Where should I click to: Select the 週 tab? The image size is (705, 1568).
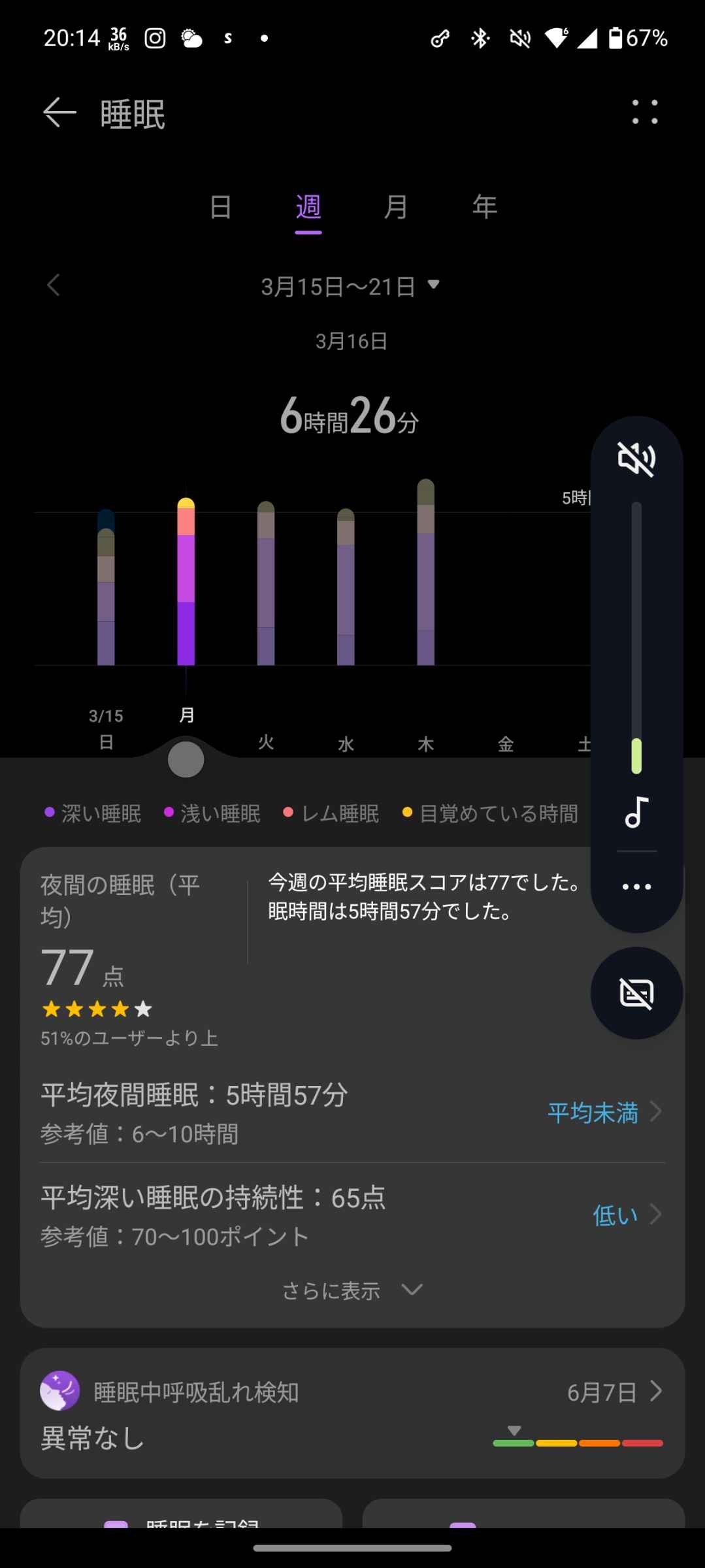tap(308, 207)
